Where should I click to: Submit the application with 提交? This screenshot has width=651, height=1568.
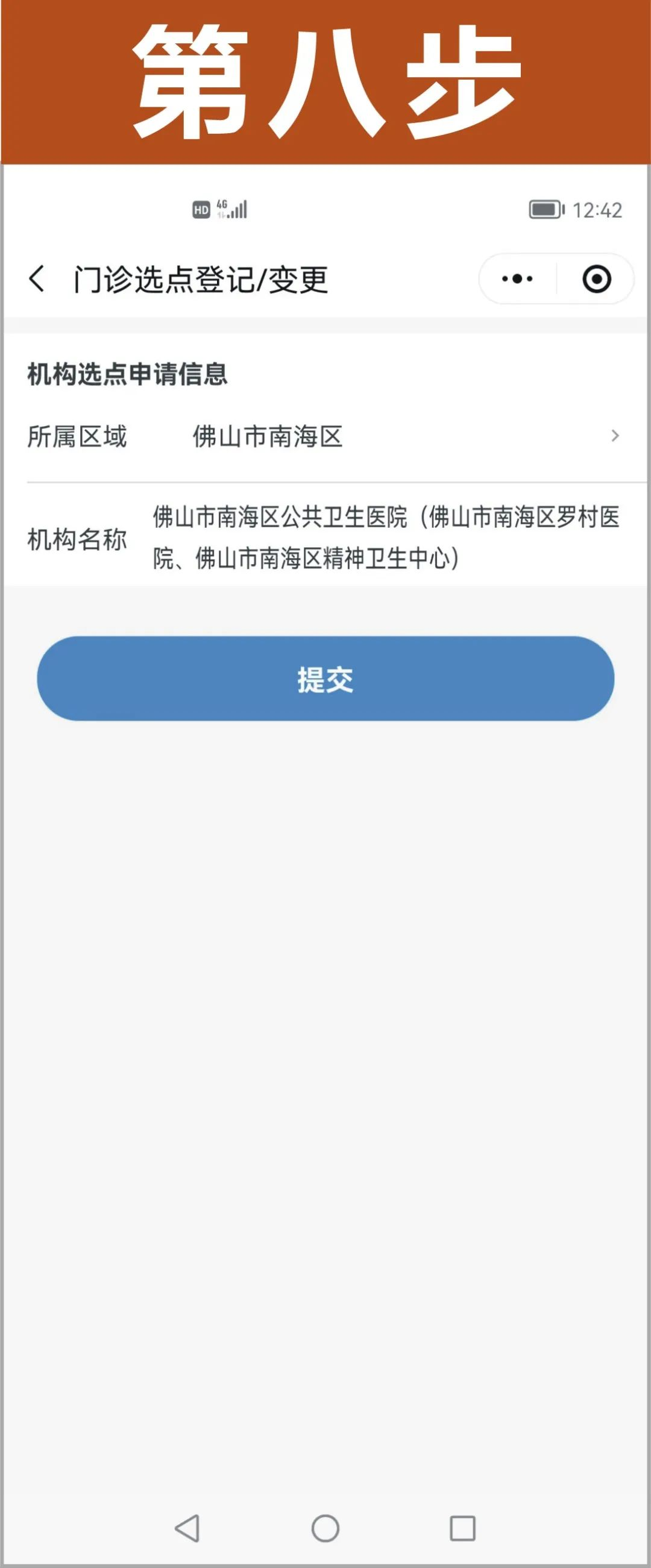pyautogui.click(x=325, y=679)
